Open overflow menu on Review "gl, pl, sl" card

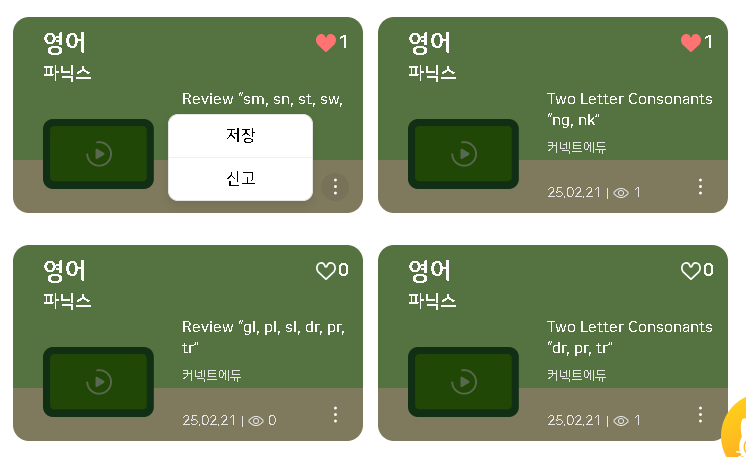335,414
